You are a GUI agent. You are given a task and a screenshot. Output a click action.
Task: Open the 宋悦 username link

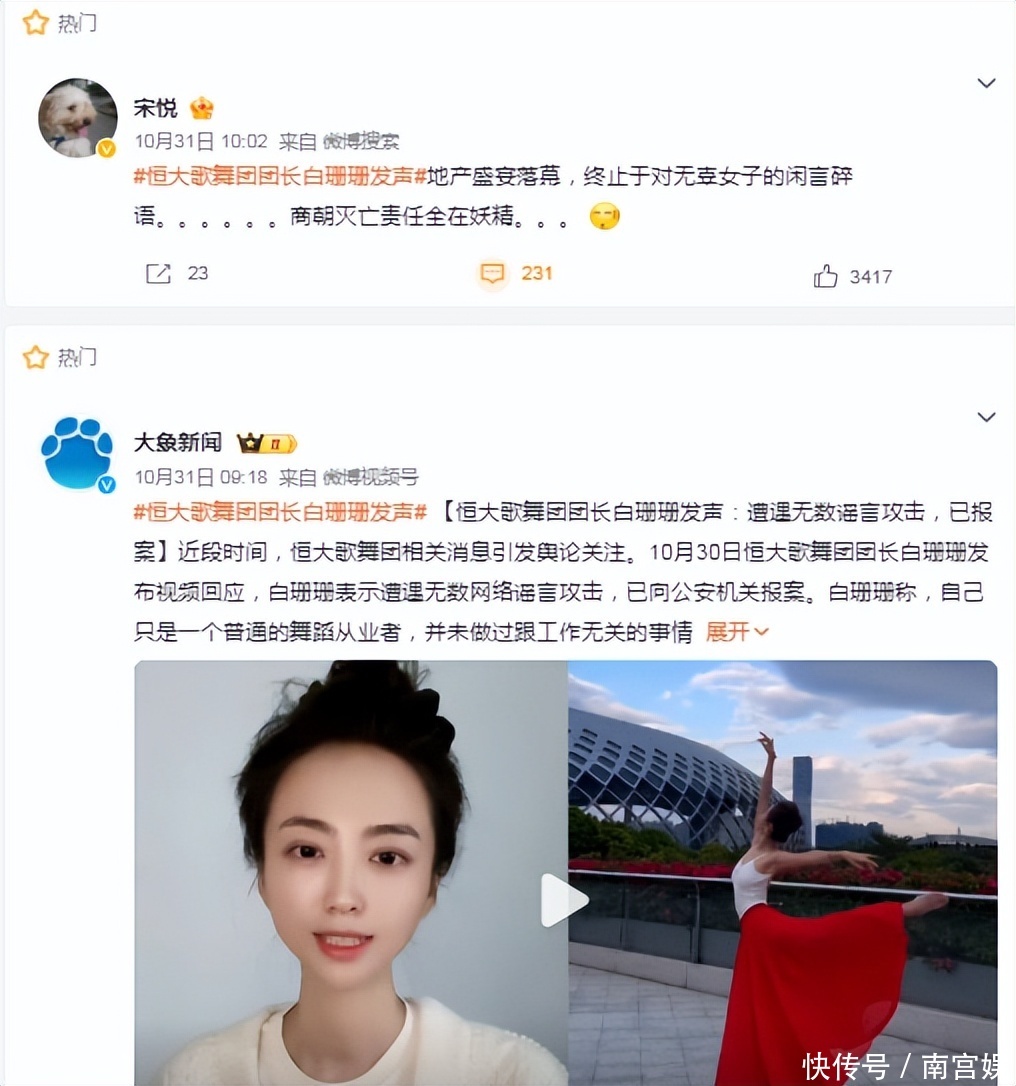(x=155, y=108)
